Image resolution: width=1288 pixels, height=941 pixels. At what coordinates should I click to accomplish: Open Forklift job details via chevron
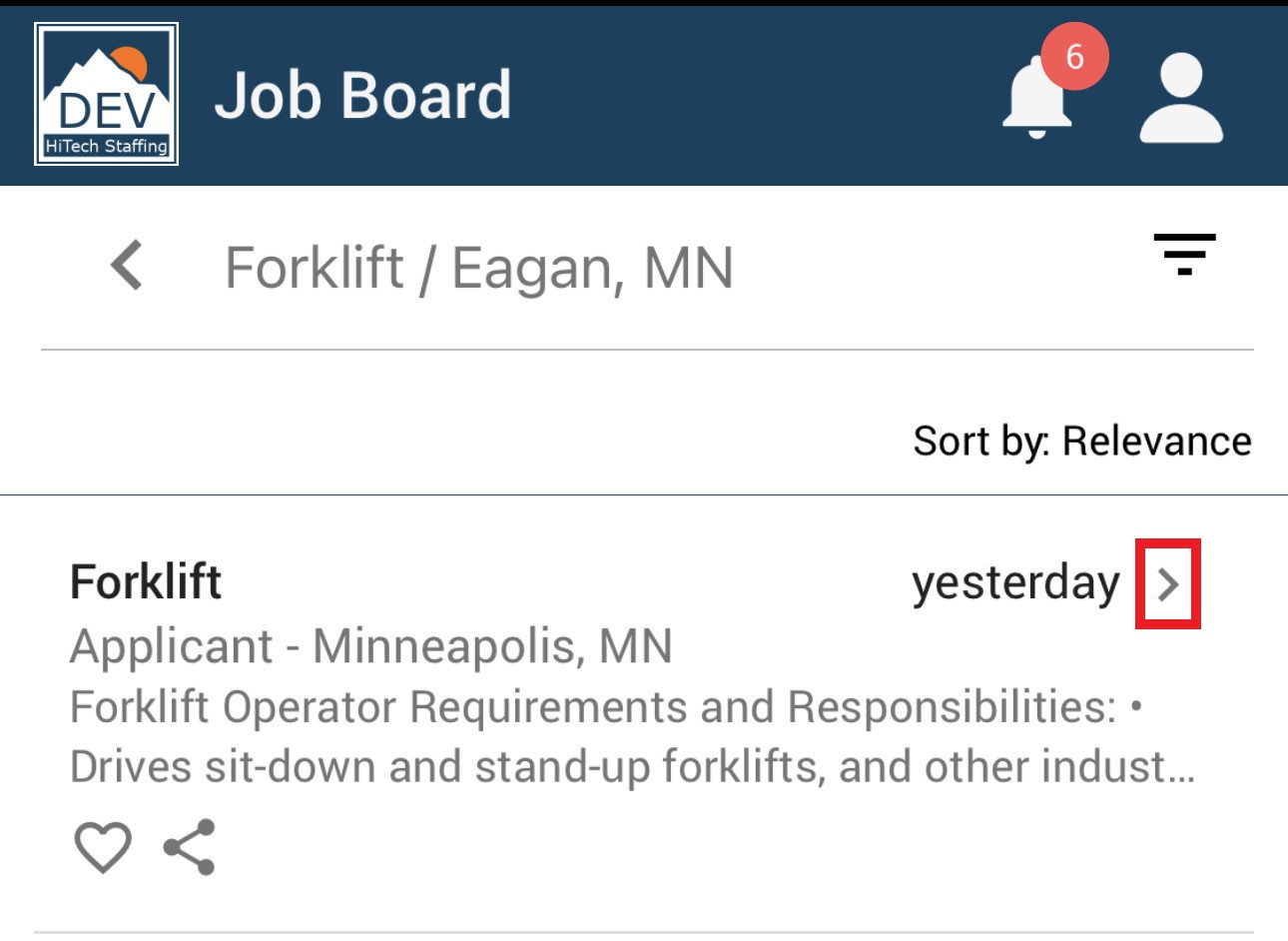point(1167,583)
